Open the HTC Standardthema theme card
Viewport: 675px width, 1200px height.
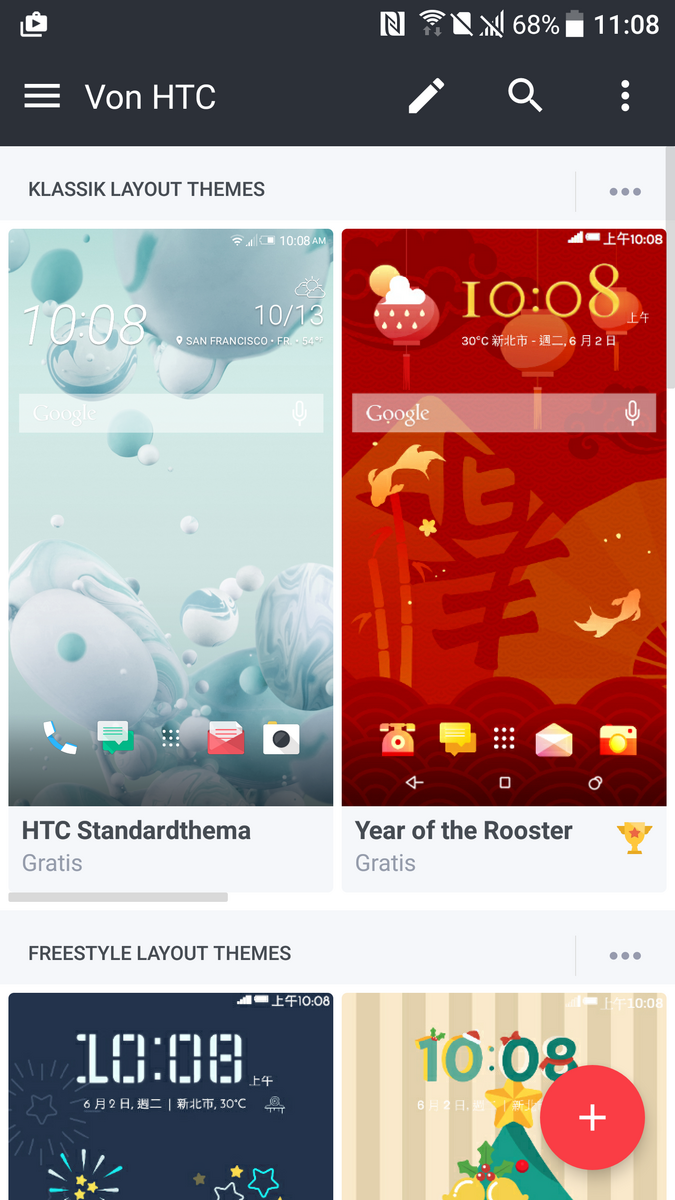(171, 560)
